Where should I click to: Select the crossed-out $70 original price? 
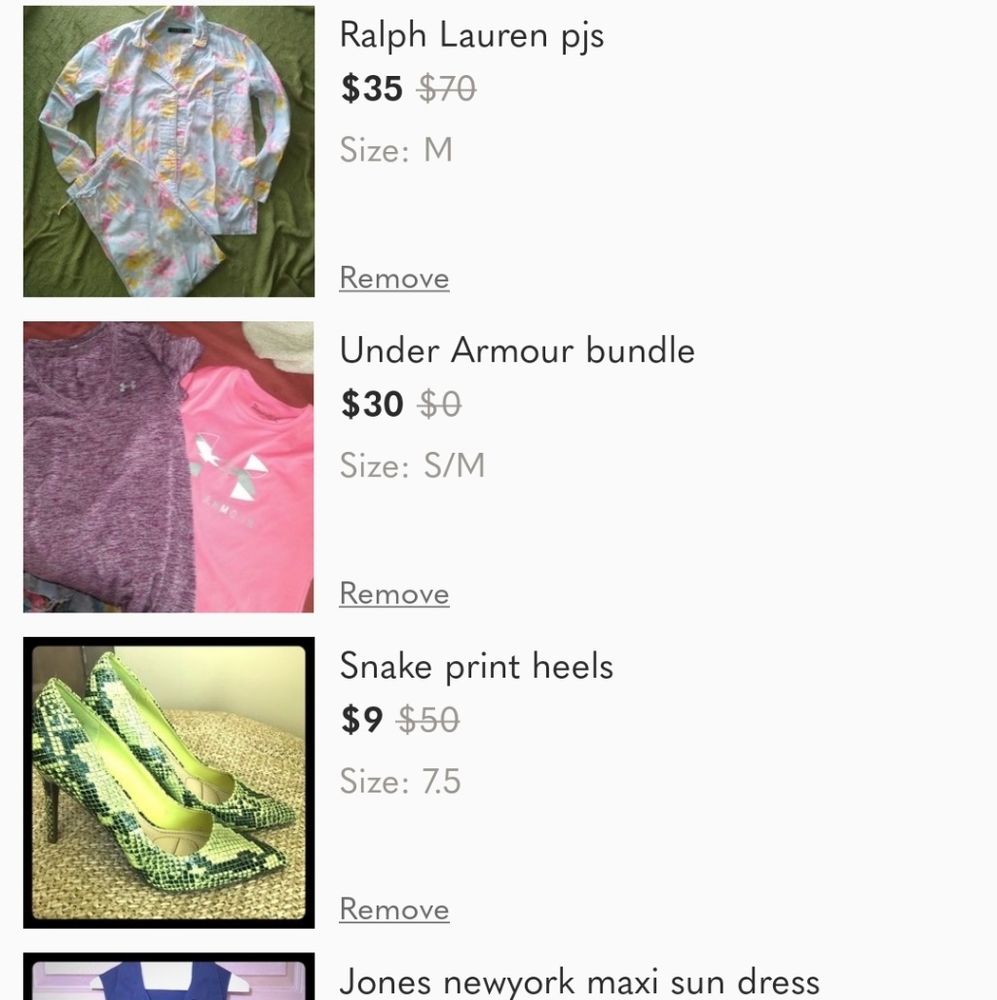443,89
